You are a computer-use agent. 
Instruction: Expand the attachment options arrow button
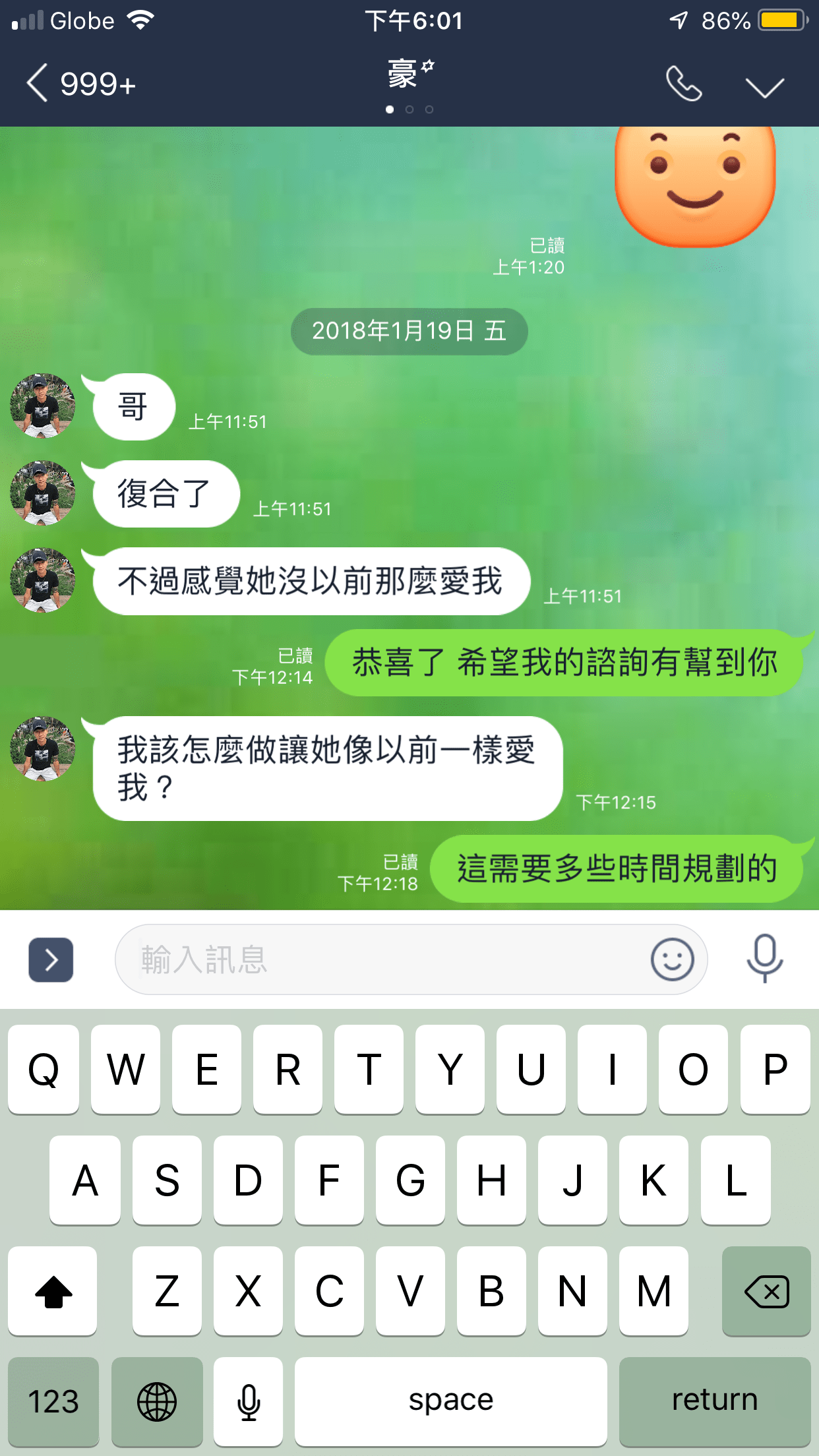pyautogui.click(x=51, y=959)
